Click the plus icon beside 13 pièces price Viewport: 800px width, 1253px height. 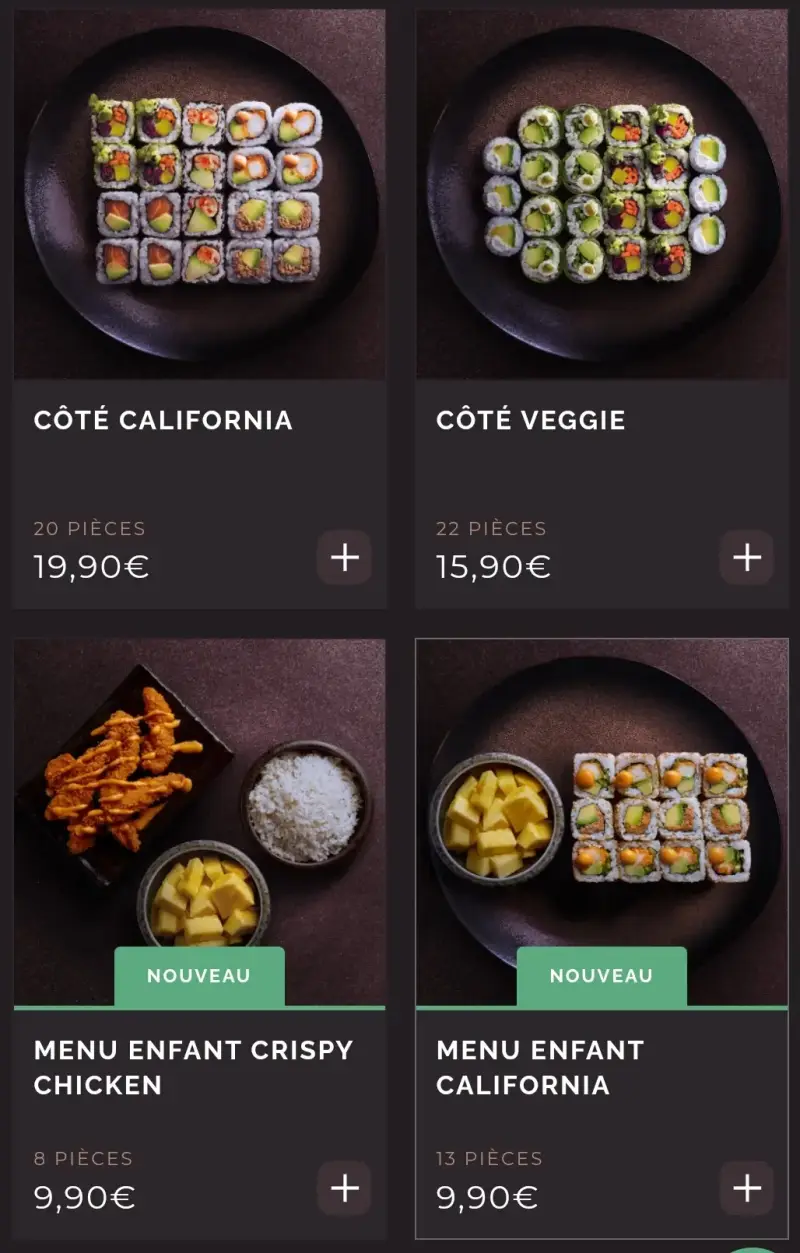click(746, 1189)
